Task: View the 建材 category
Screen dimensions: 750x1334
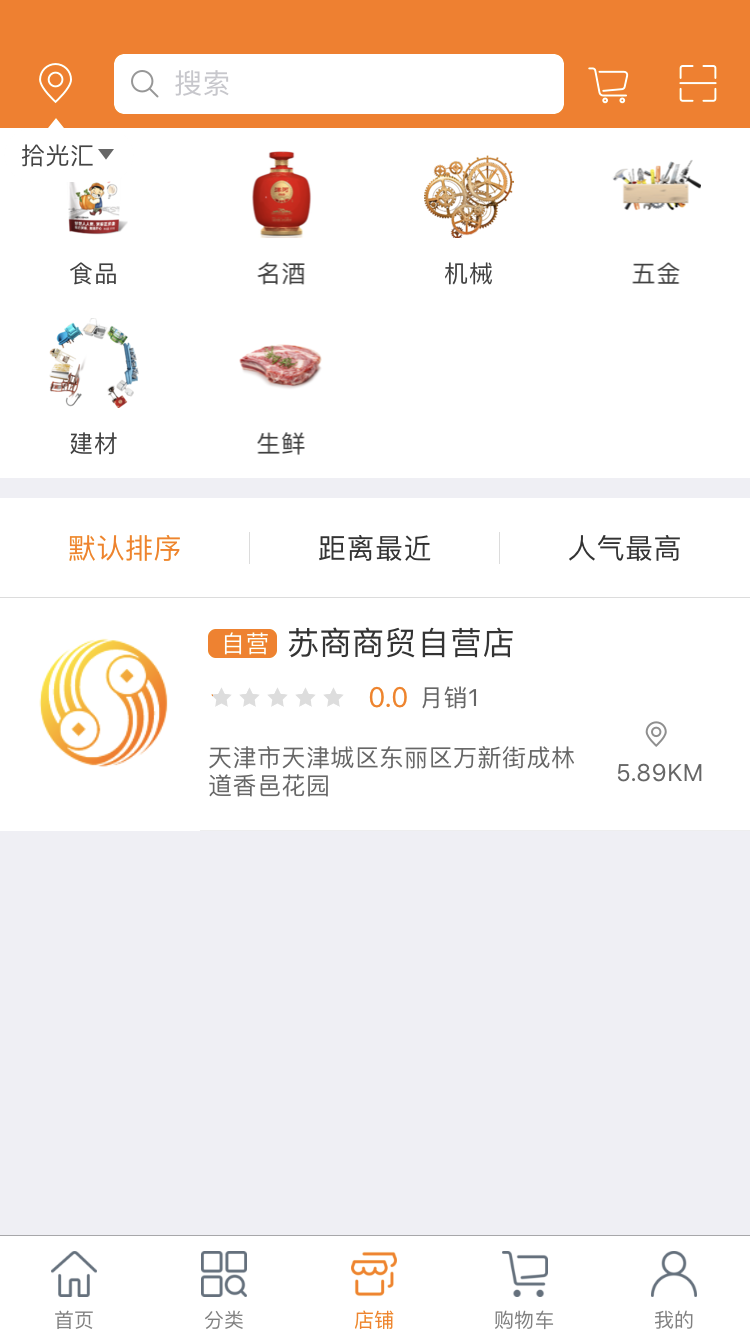Action: pos(94,390)
